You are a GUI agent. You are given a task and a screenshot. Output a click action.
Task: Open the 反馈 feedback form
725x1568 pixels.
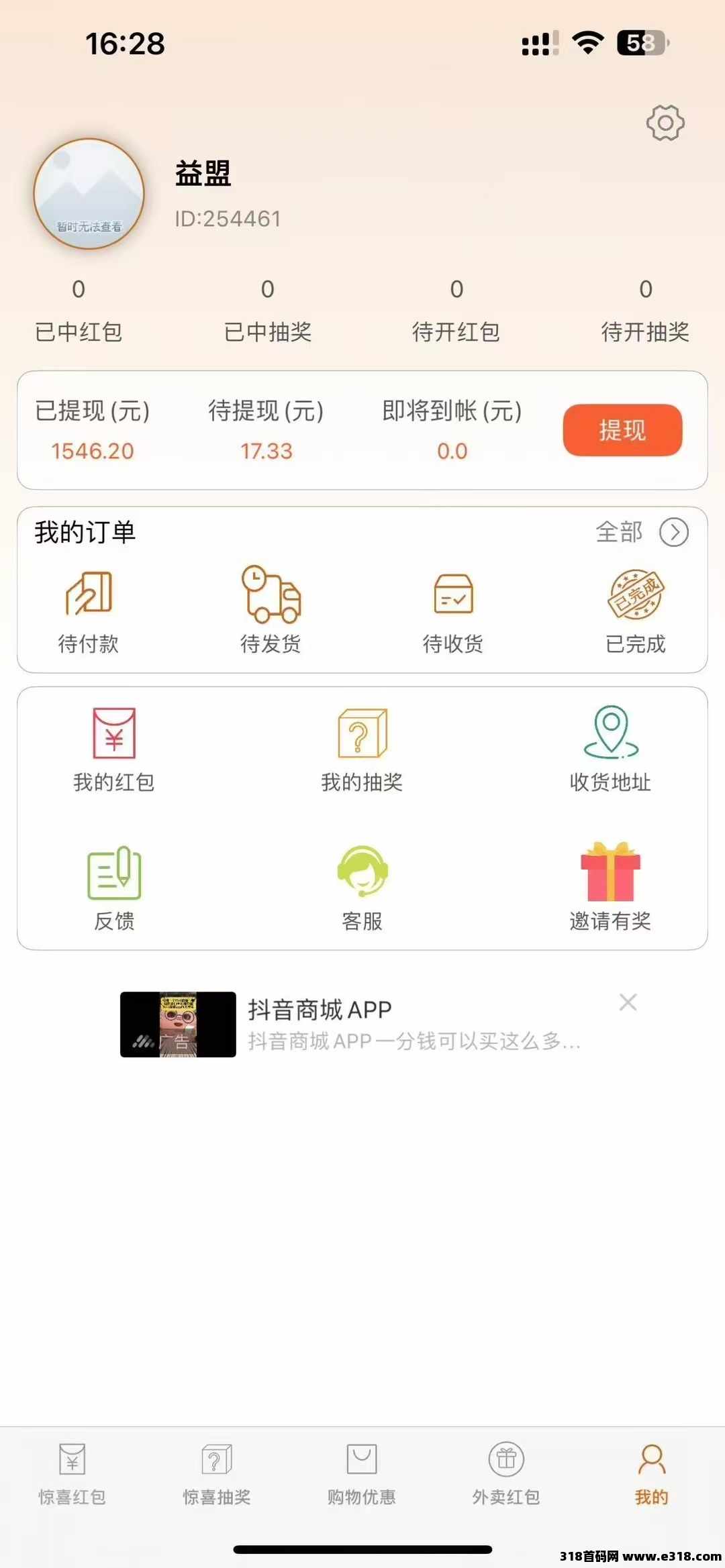tap(114, 886)
